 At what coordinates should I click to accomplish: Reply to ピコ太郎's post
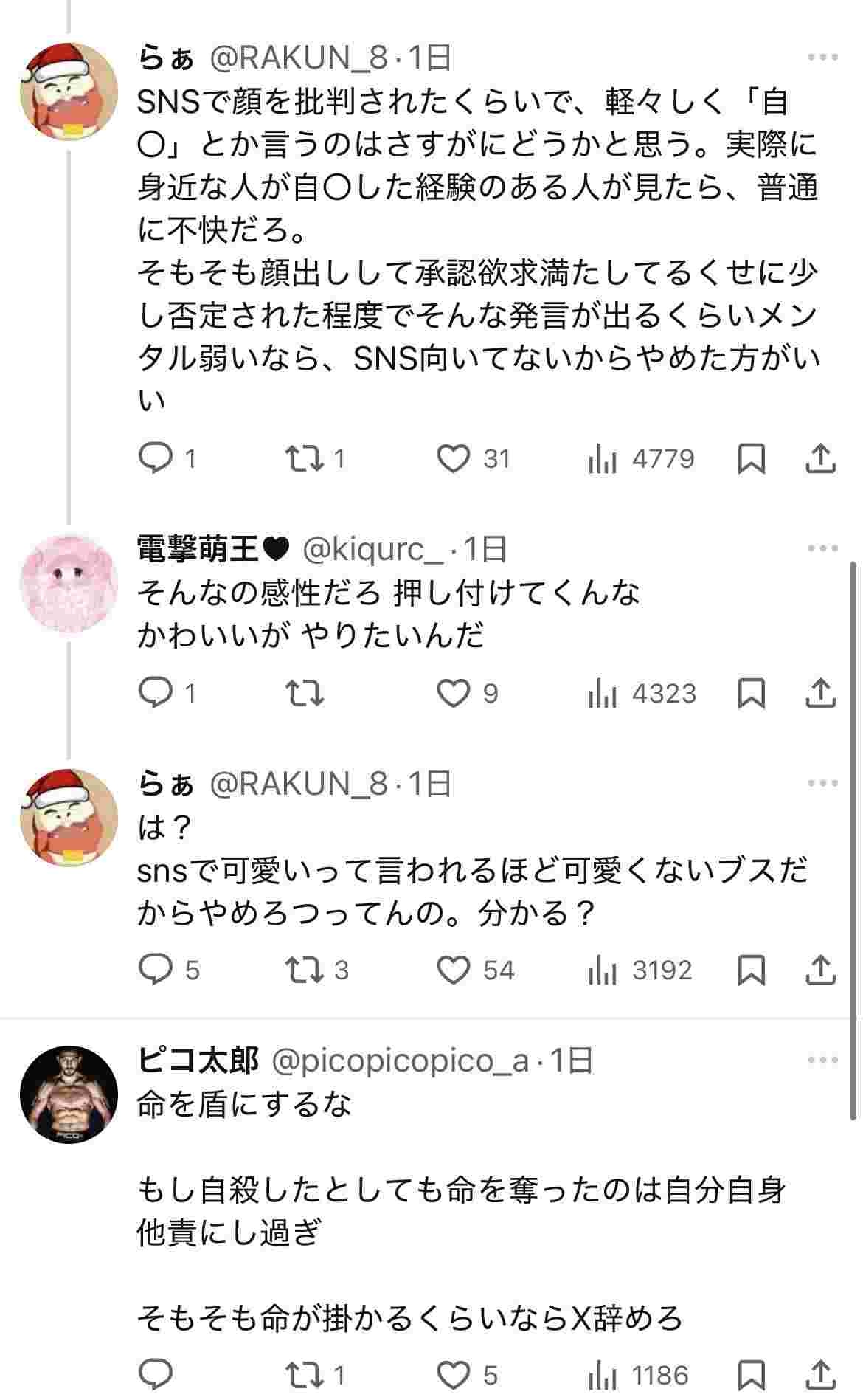tap(156, 1375)
